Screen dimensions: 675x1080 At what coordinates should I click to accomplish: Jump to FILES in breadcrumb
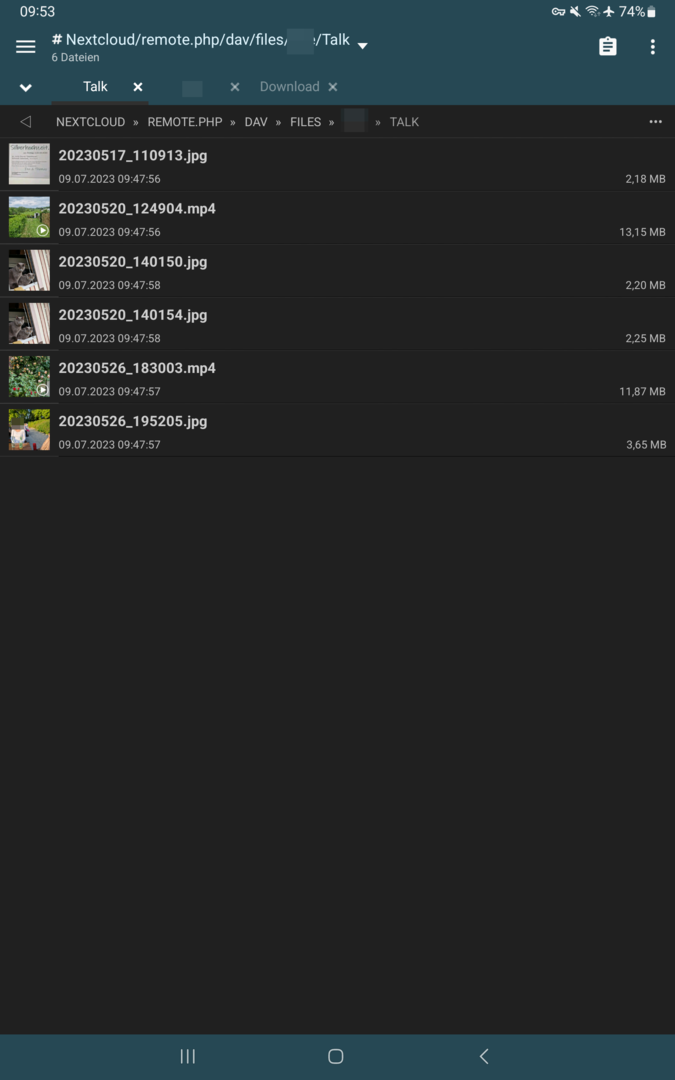click(305, 122)
